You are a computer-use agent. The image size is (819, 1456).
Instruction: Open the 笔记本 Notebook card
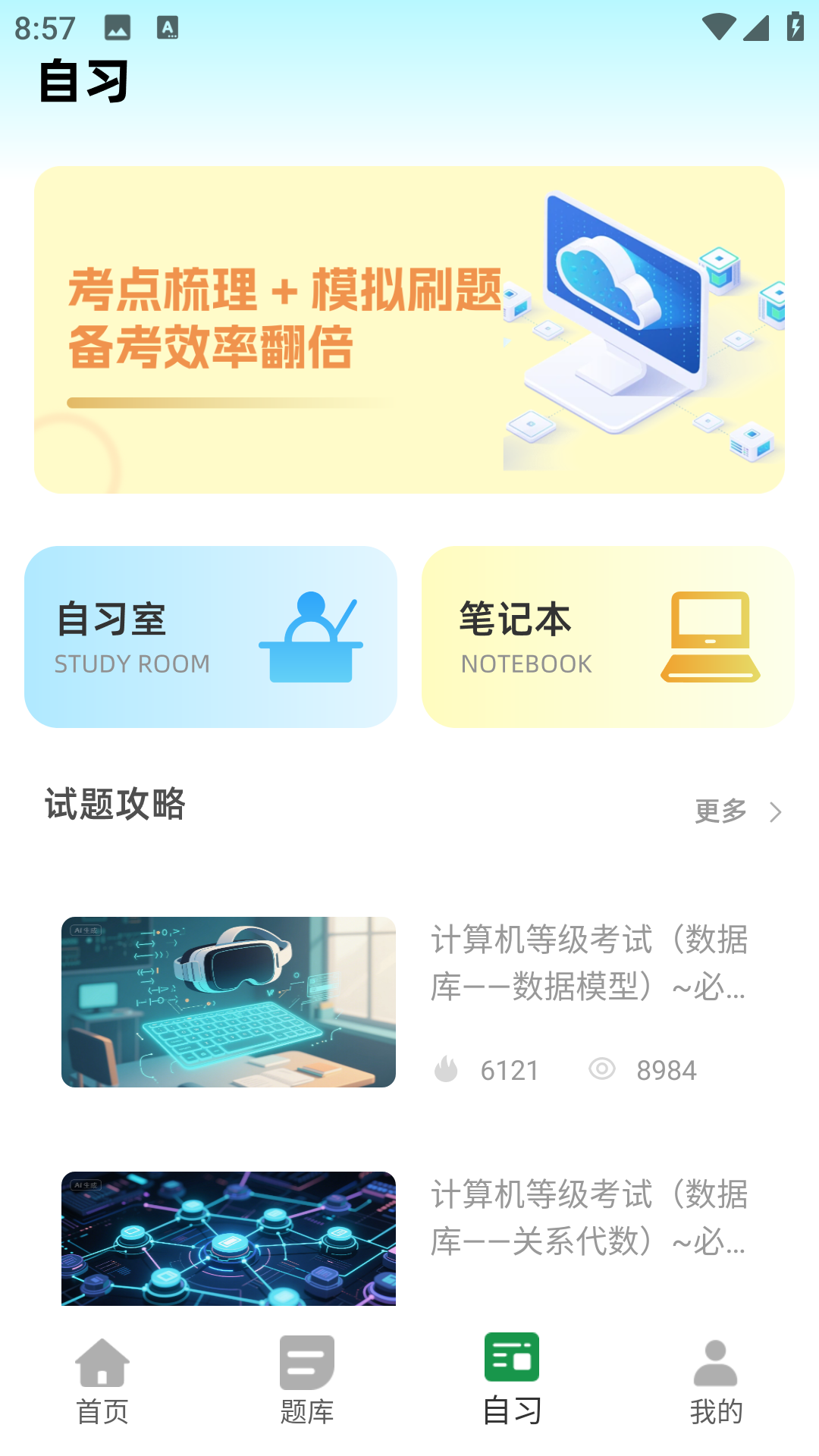[607, 637]
